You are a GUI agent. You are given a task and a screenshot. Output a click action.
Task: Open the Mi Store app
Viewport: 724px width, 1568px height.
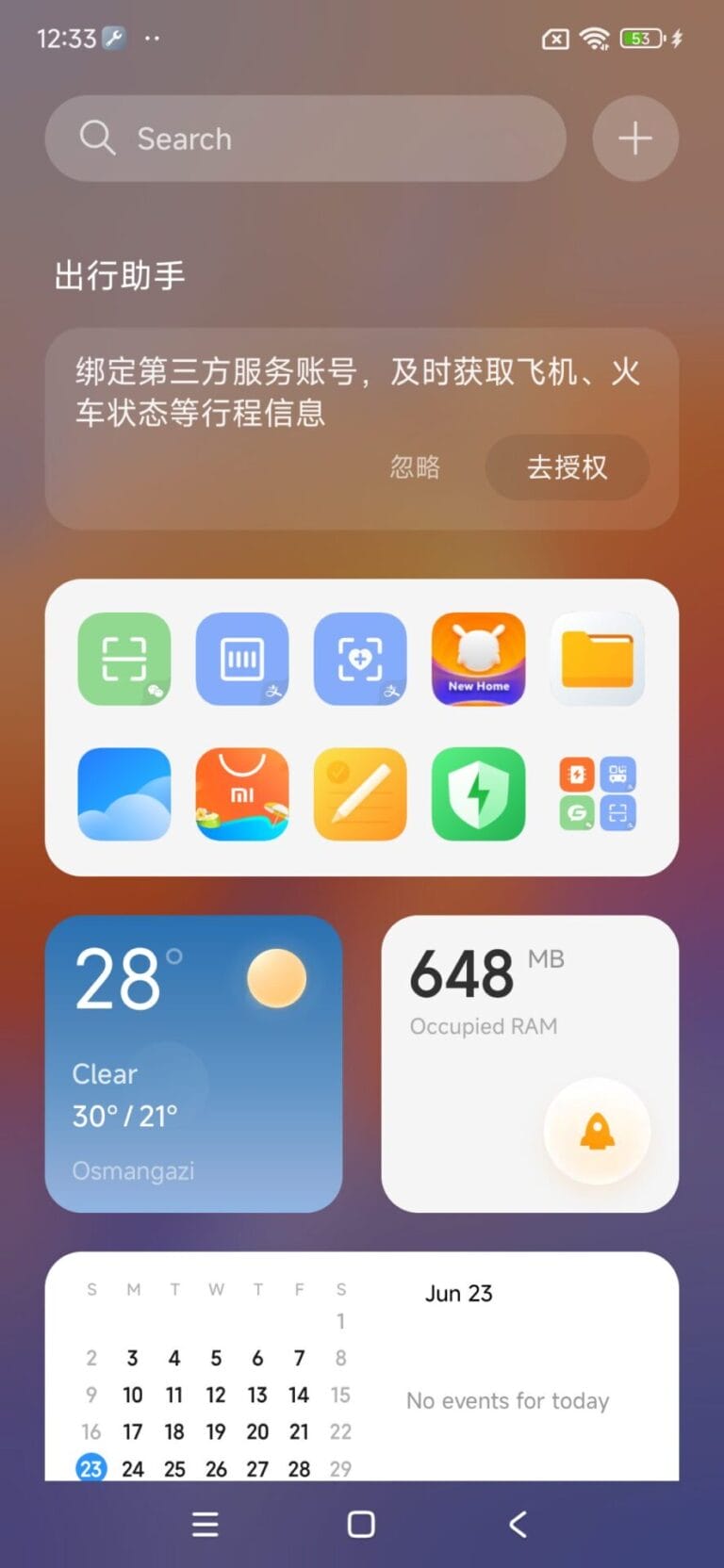pos(241,793)
